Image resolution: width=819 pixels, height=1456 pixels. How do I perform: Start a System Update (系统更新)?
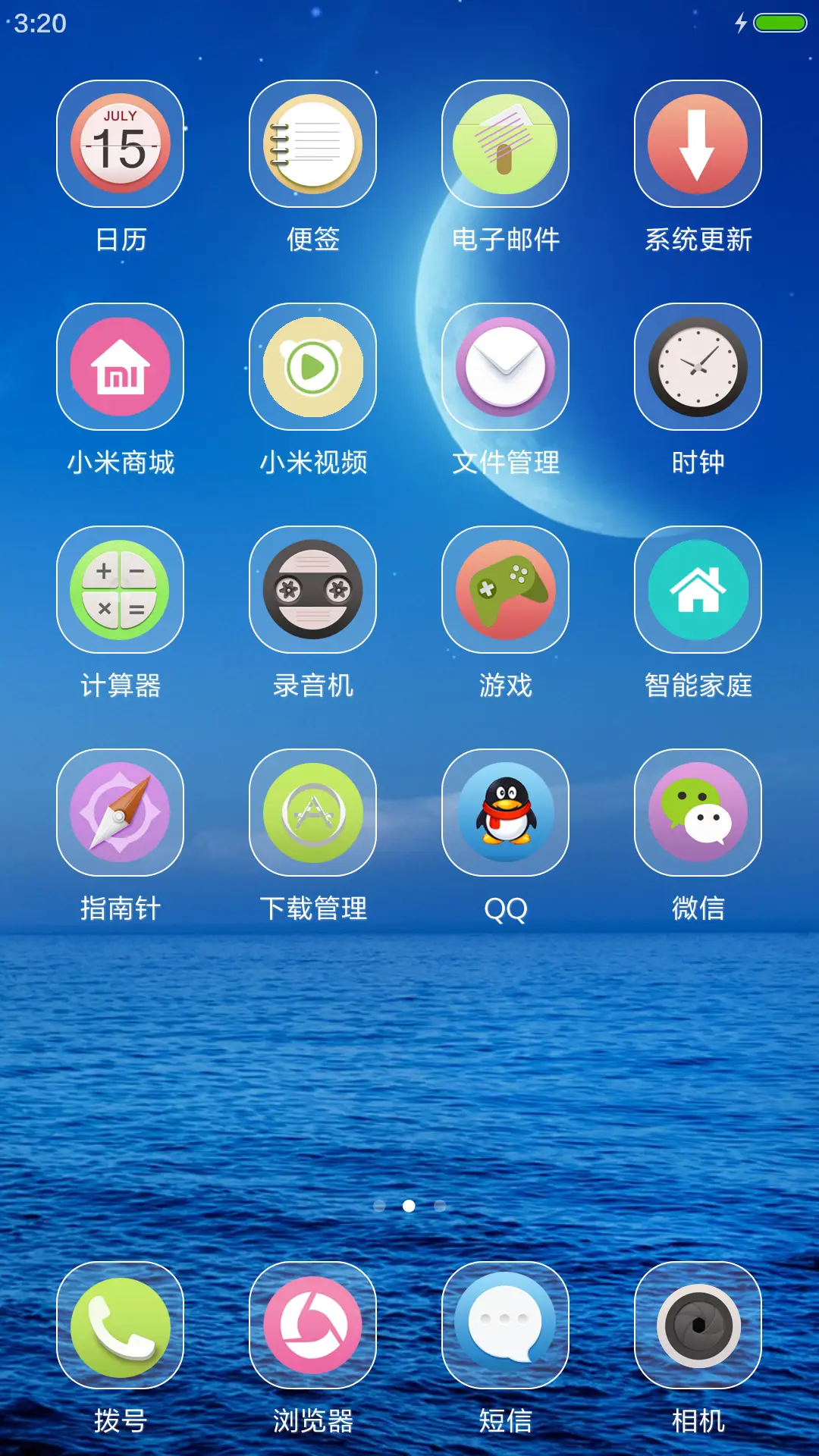(x=698, y=144)
